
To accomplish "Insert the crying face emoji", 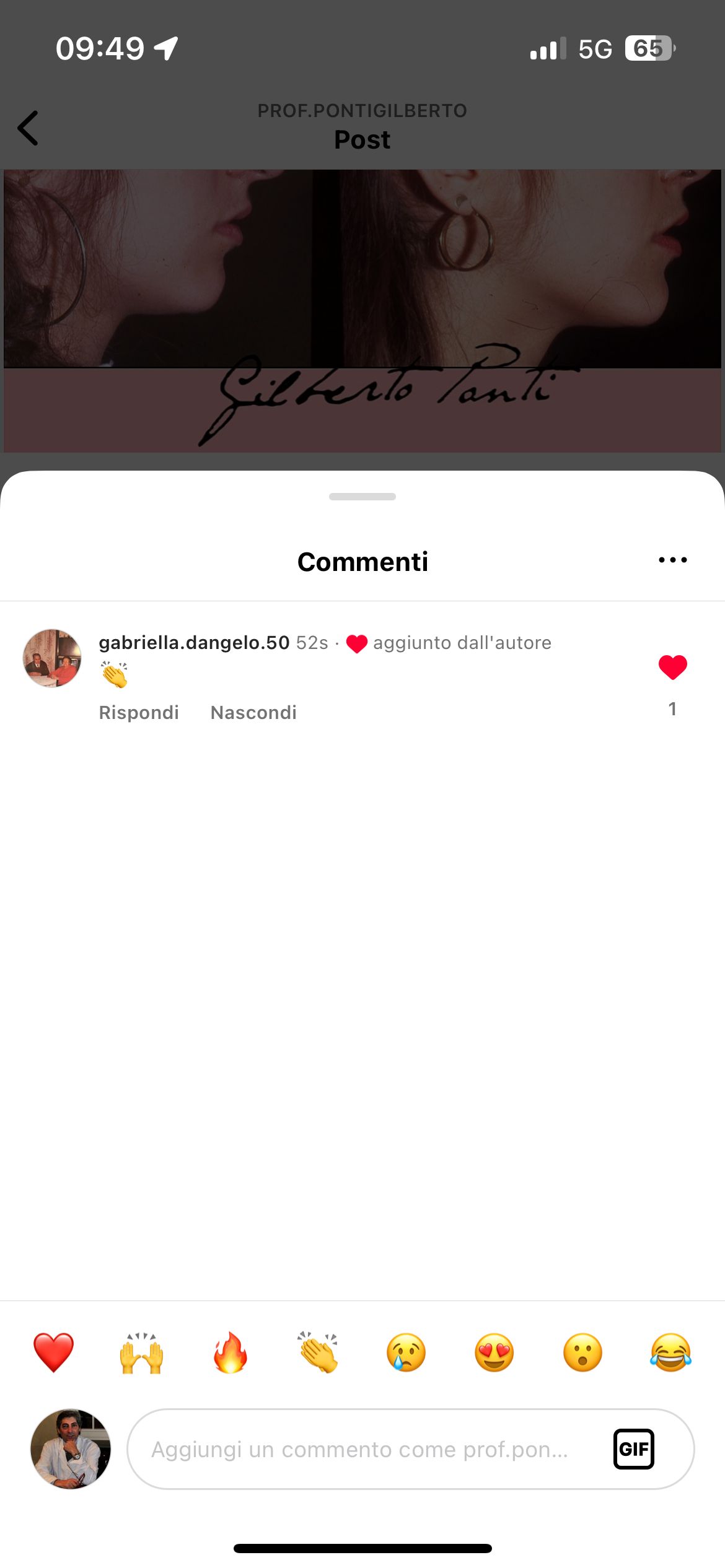I will 406,1352.
